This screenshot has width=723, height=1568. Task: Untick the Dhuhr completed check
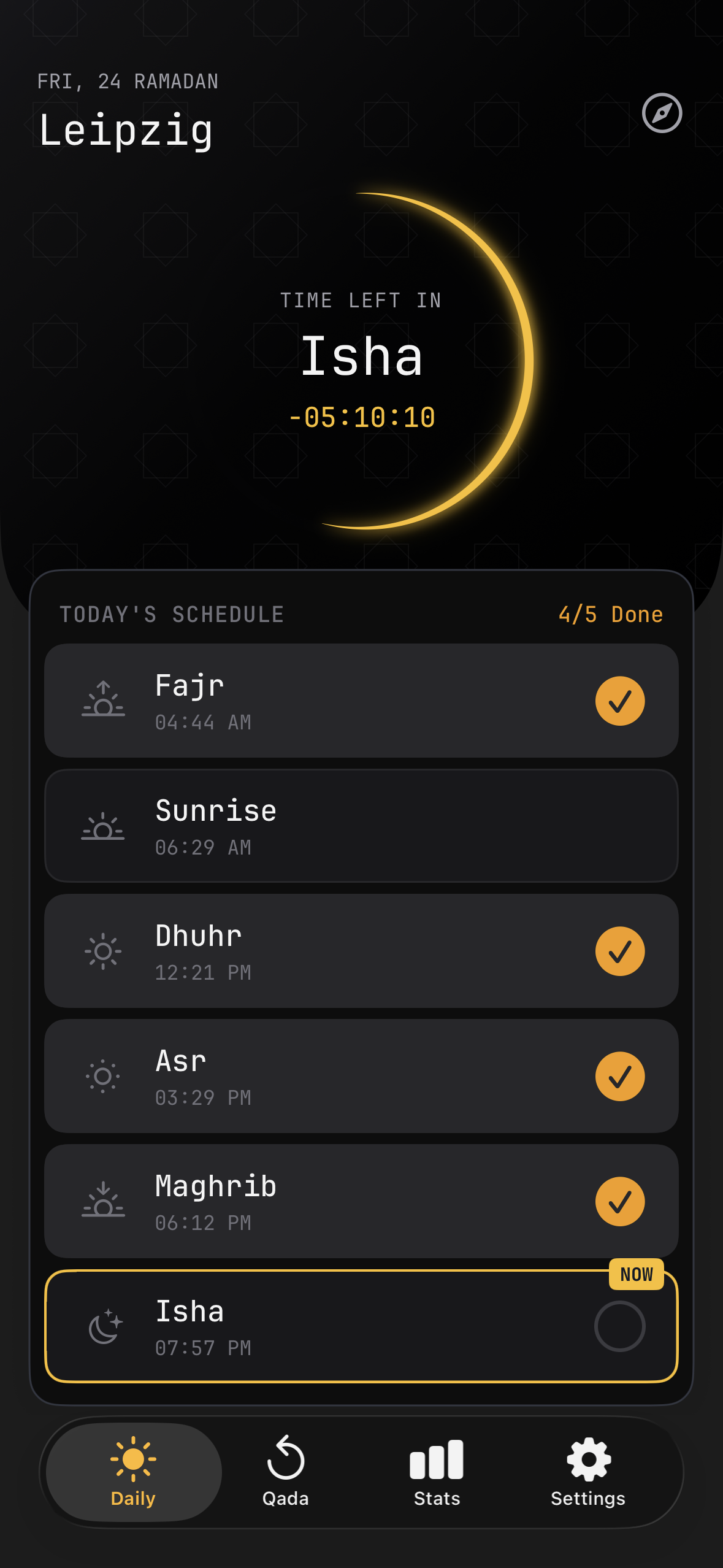click(x=621, y=951)
